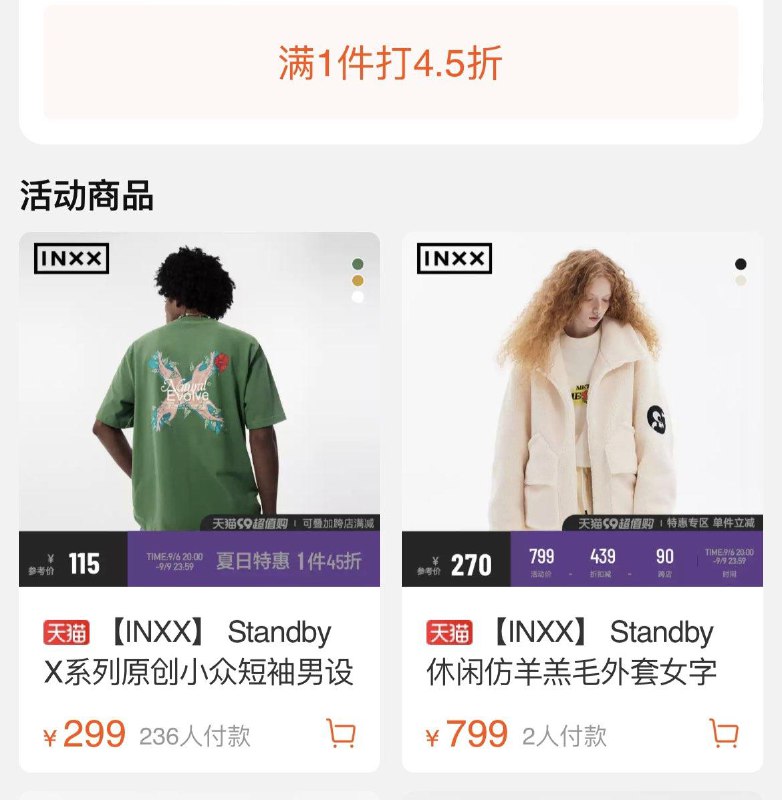Screen dimensions: 782x800
Task: Select the yellow color dot on the t-shirt card
Action: click(x=360, y=281)
